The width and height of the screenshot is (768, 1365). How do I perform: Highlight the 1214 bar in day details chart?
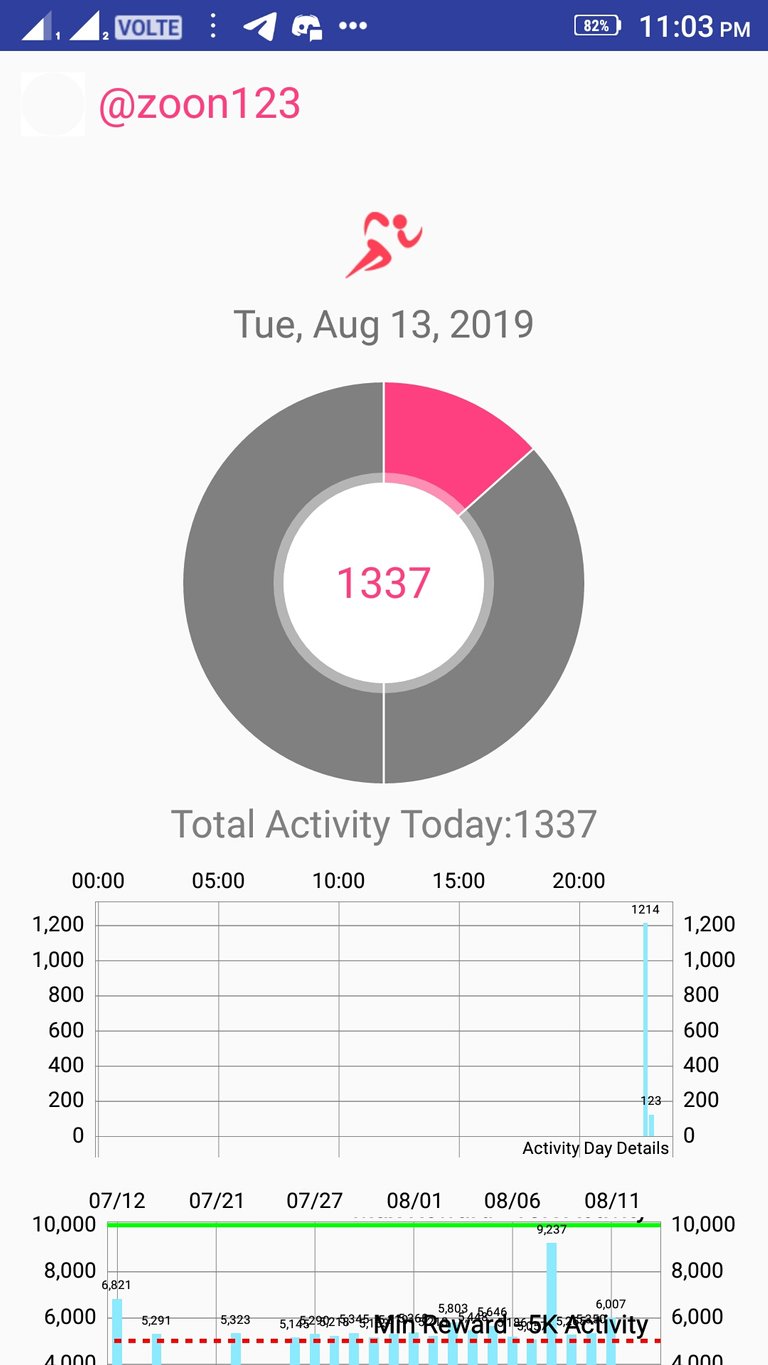point(645,1029)
